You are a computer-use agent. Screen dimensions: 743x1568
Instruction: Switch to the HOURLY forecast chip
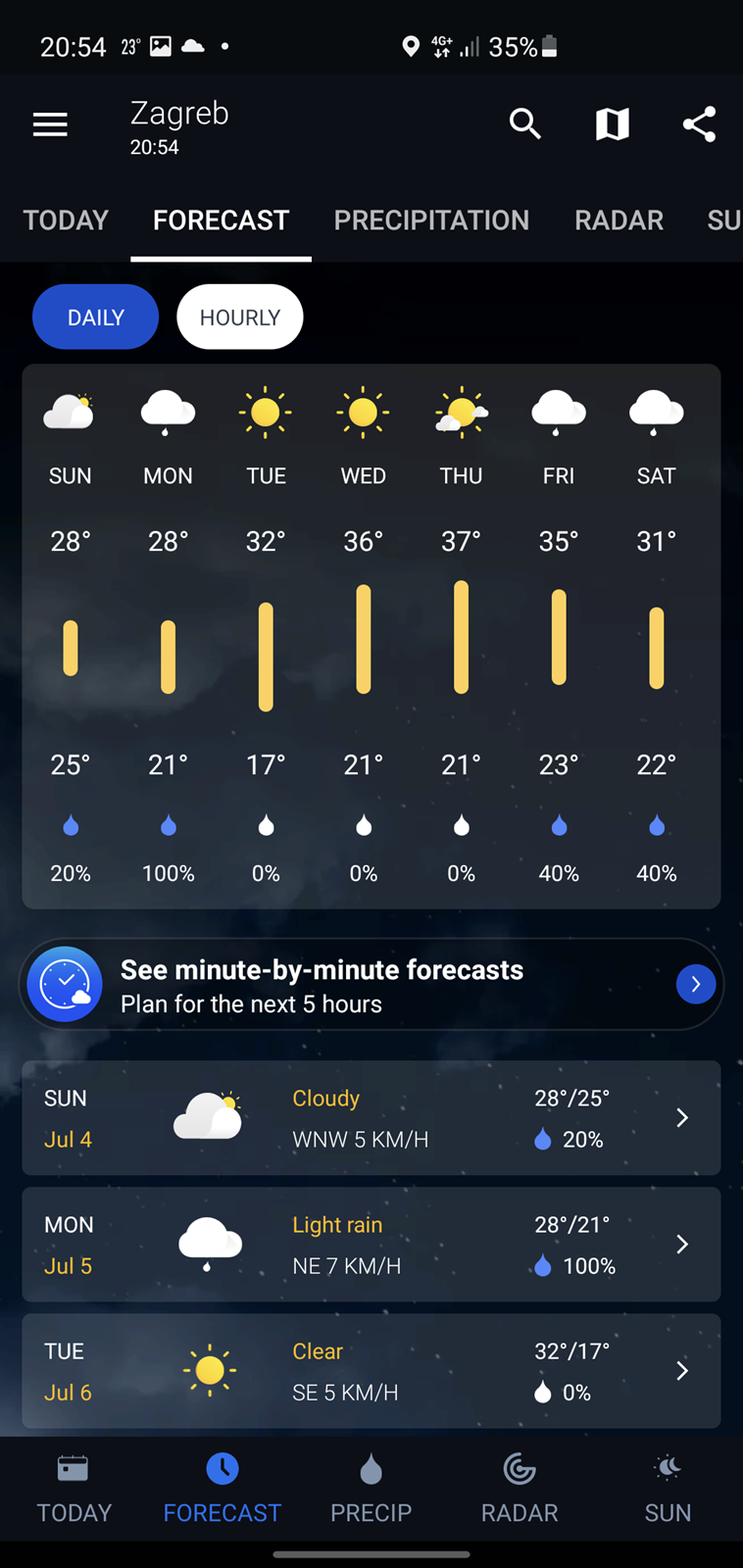point(240,317)
